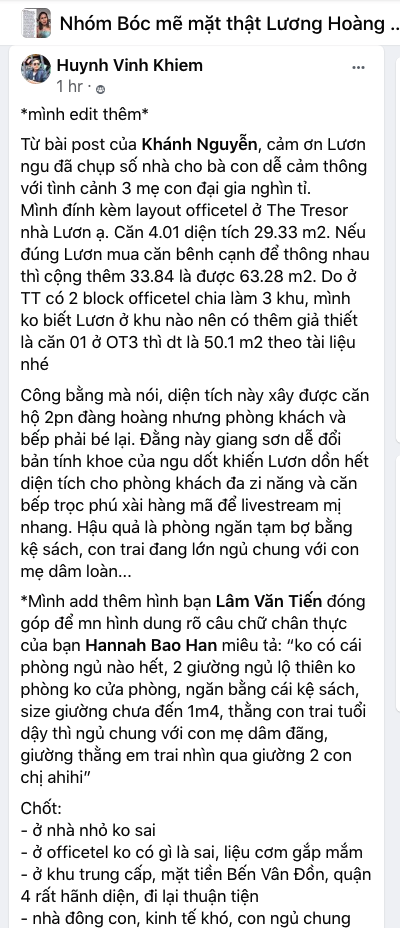Open the post's three-dot options menu
The height and width of the screenshot is (928, 400).
pyautogui.click(x=358, y=67)
